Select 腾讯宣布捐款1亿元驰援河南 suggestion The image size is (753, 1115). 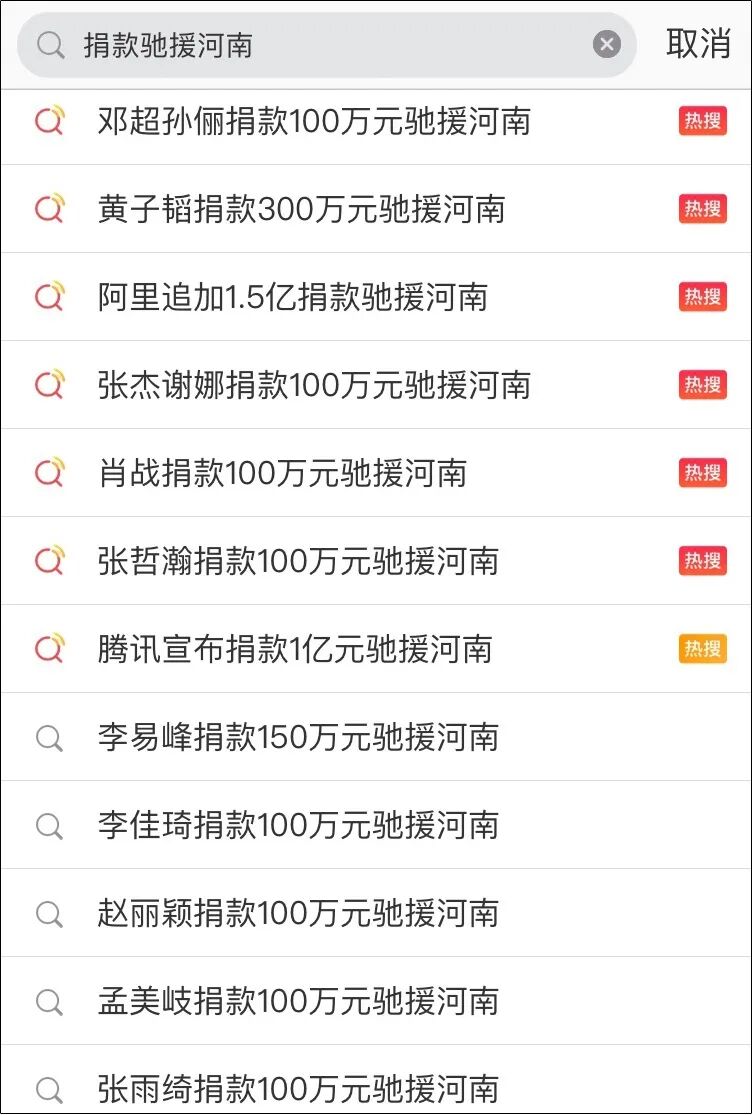[295, 650]
